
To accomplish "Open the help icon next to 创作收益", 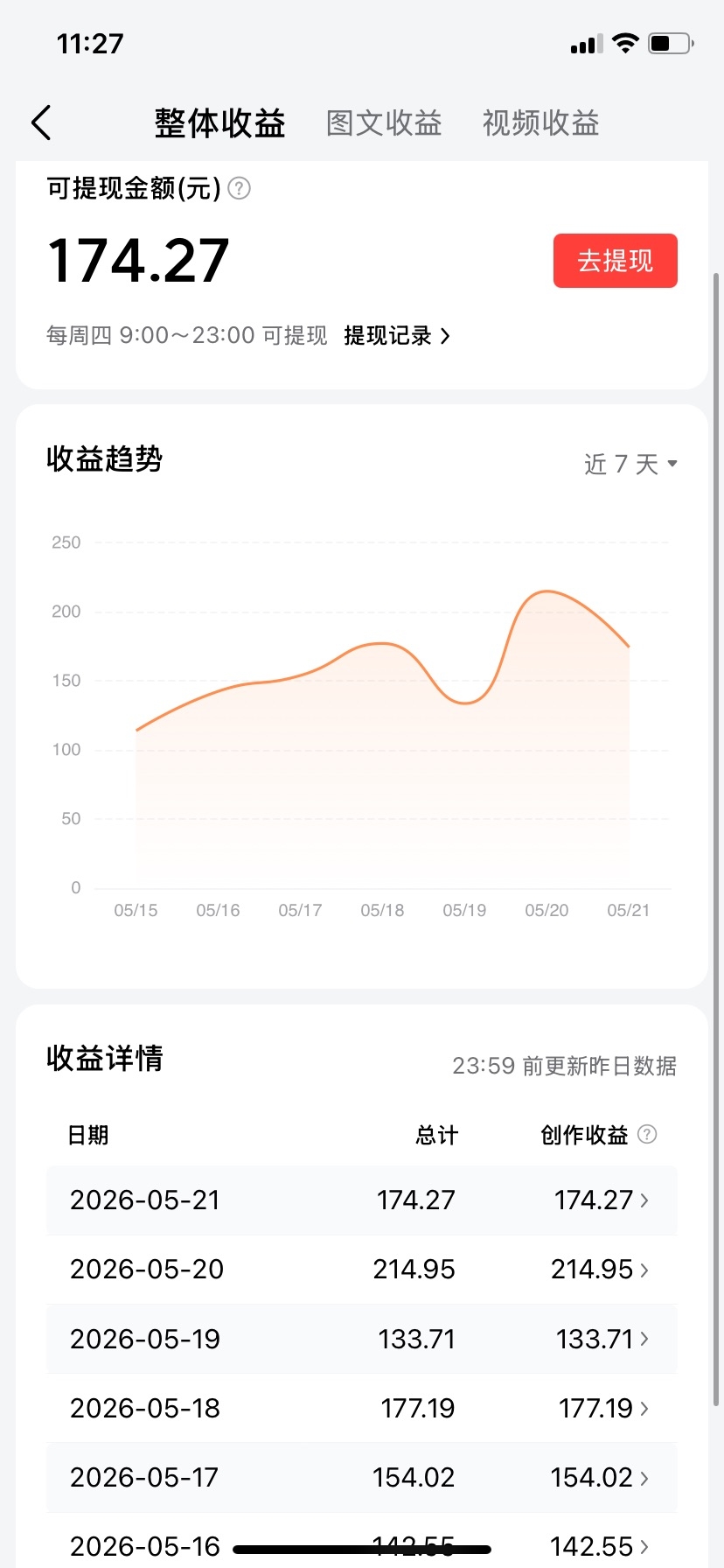I will [x=647, y=1134].
